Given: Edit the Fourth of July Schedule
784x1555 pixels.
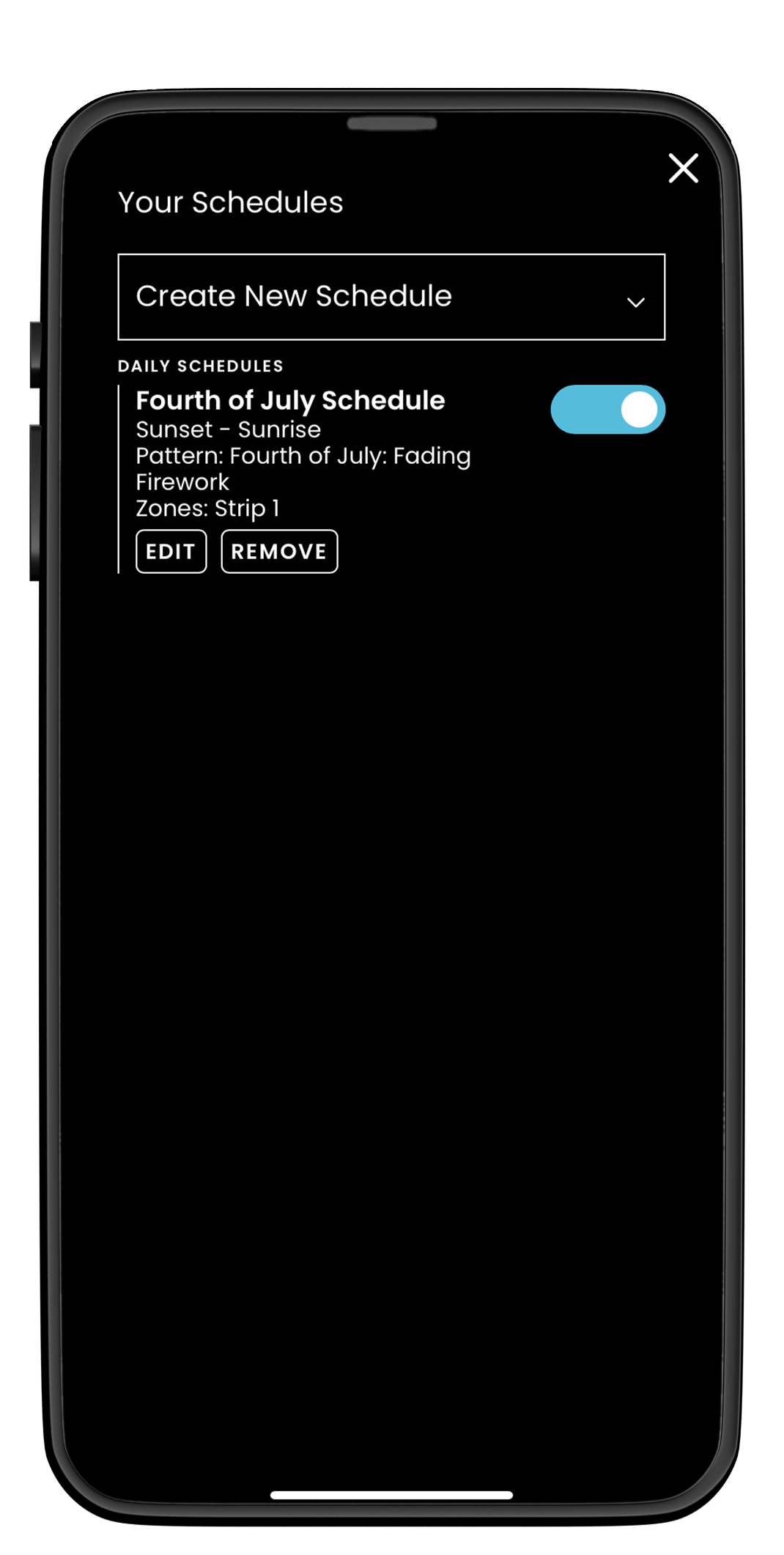Looking at the screenshot, I should 171,551.
